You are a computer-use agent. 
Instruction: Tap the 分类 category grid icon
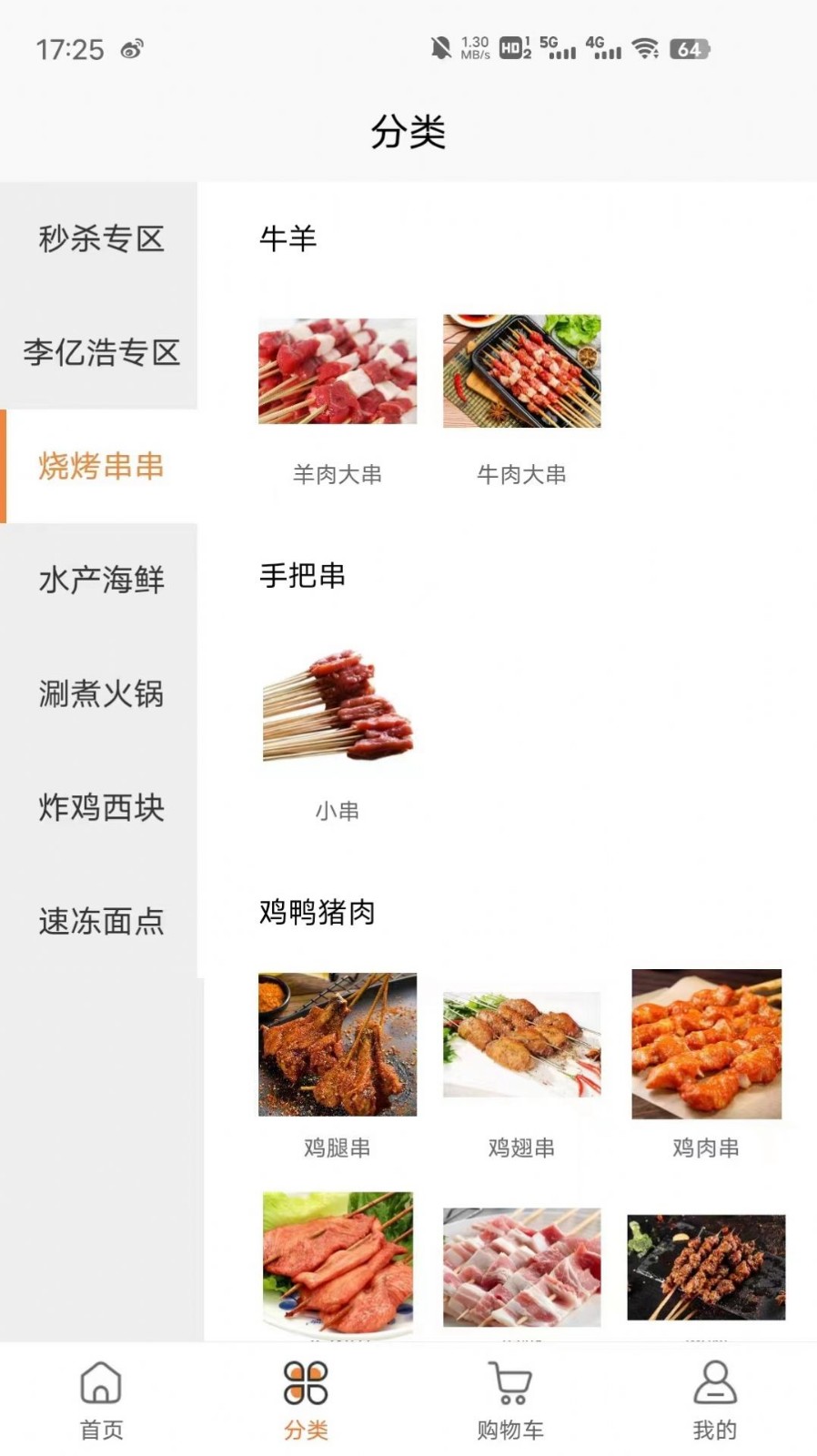click(306, 1383)
